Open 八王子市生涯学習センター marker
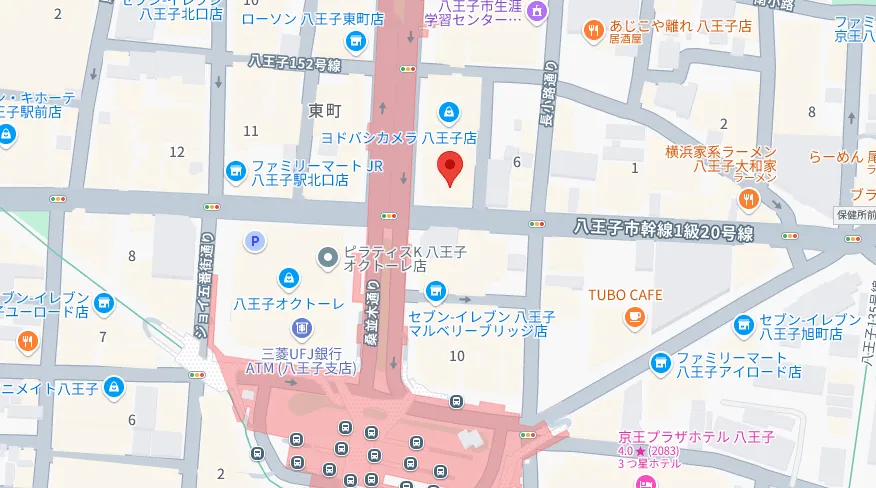Screen dimensions: 876x488 [538, 12]
